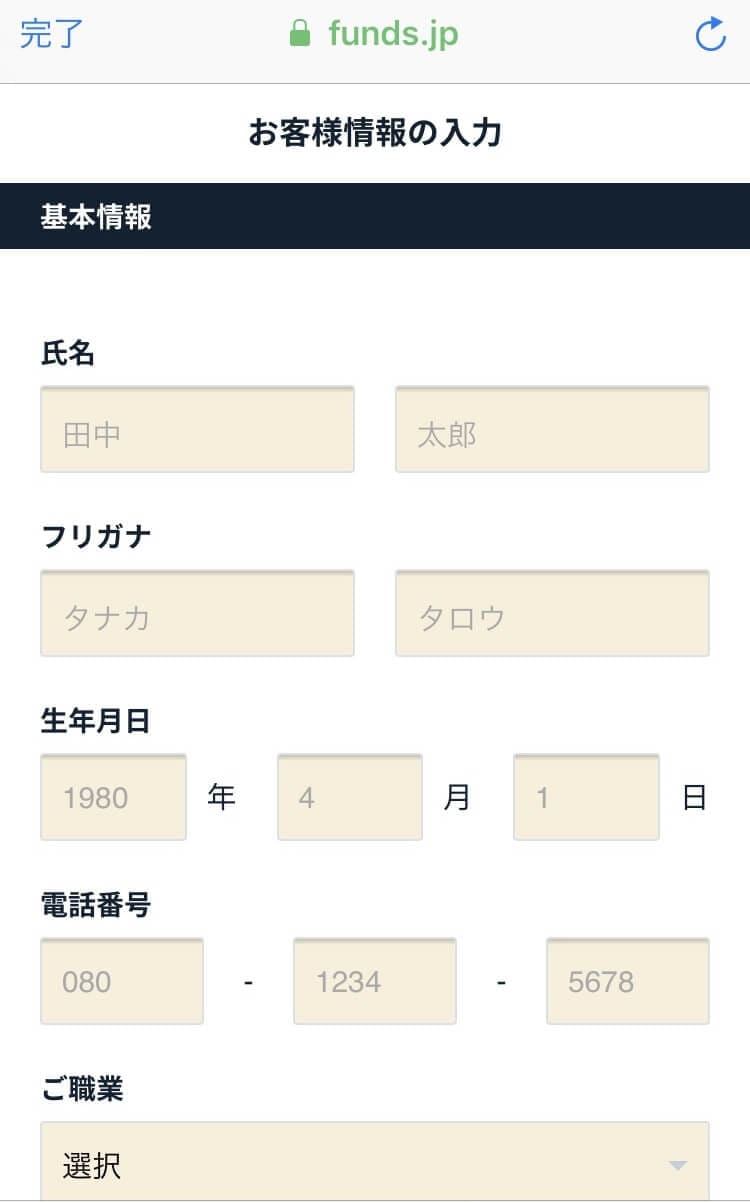Reload the funds.jp page

[x=710, y=35]
